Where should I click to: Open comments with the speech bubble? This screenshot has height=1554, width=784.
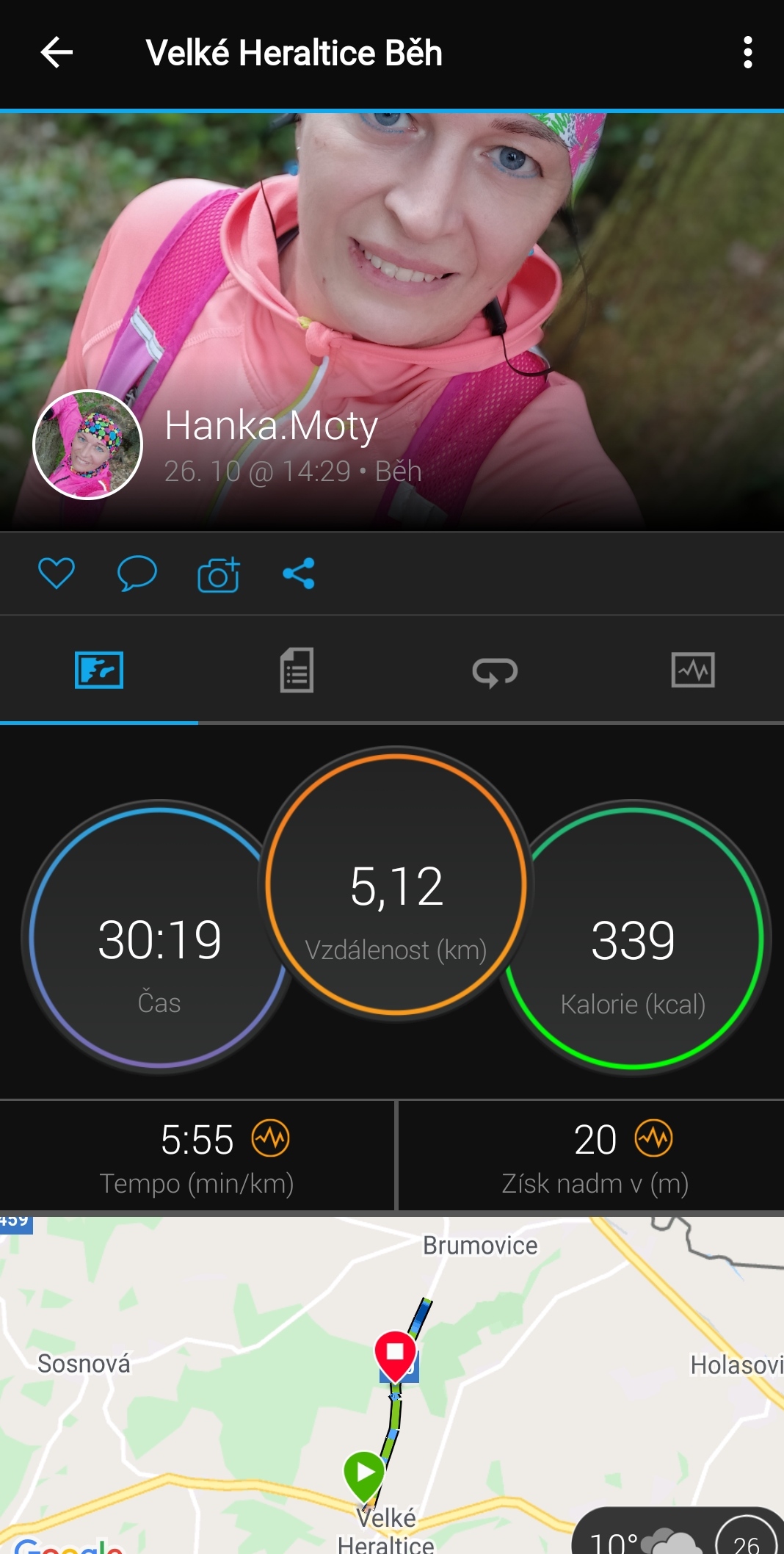137,574
